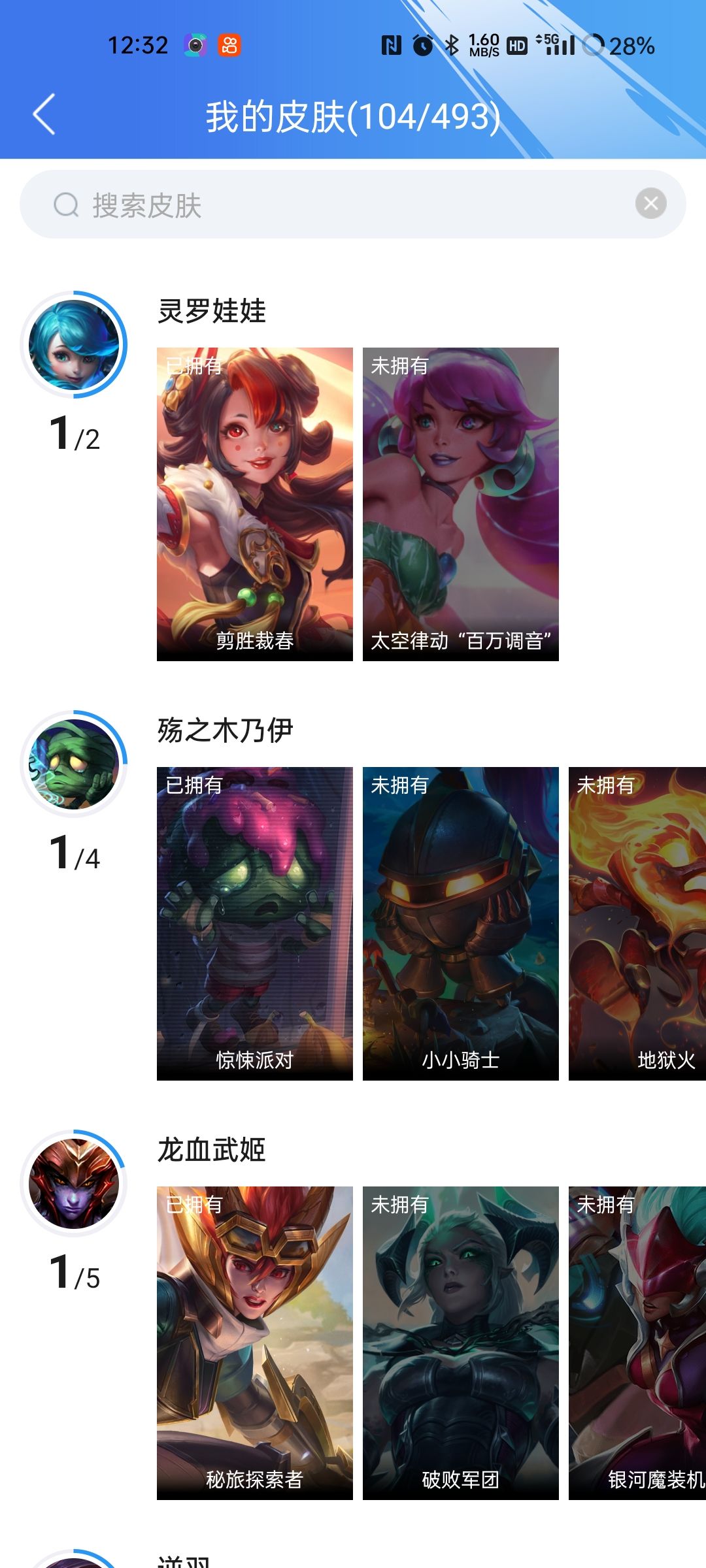
Task: View the 秘旅探索者 skin card
Action: [x=255, y=1343]
